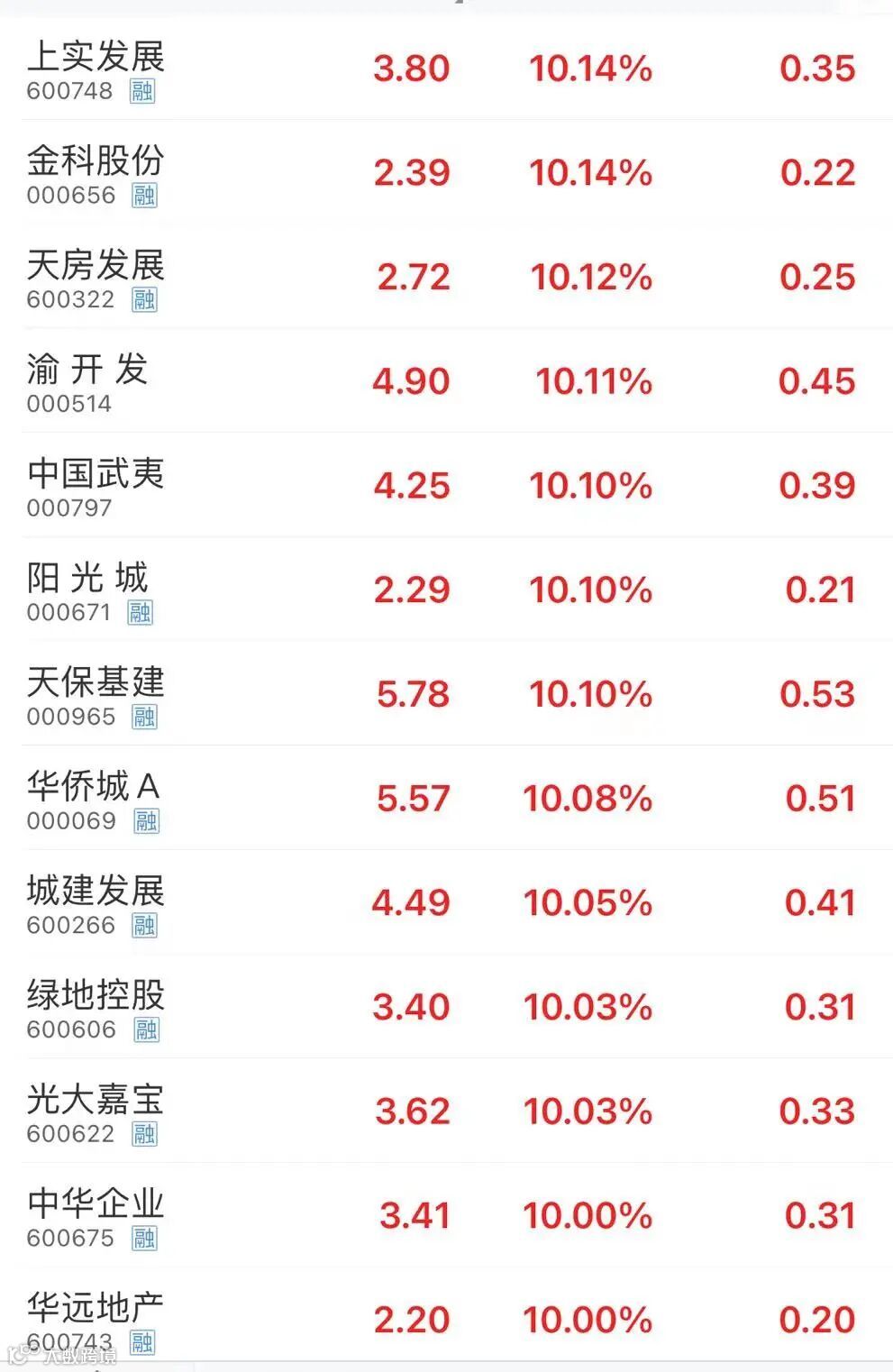Select 城建发展 600266 in the list
The height and width of the screenshot is (1372, 893).
click(446, 901)
